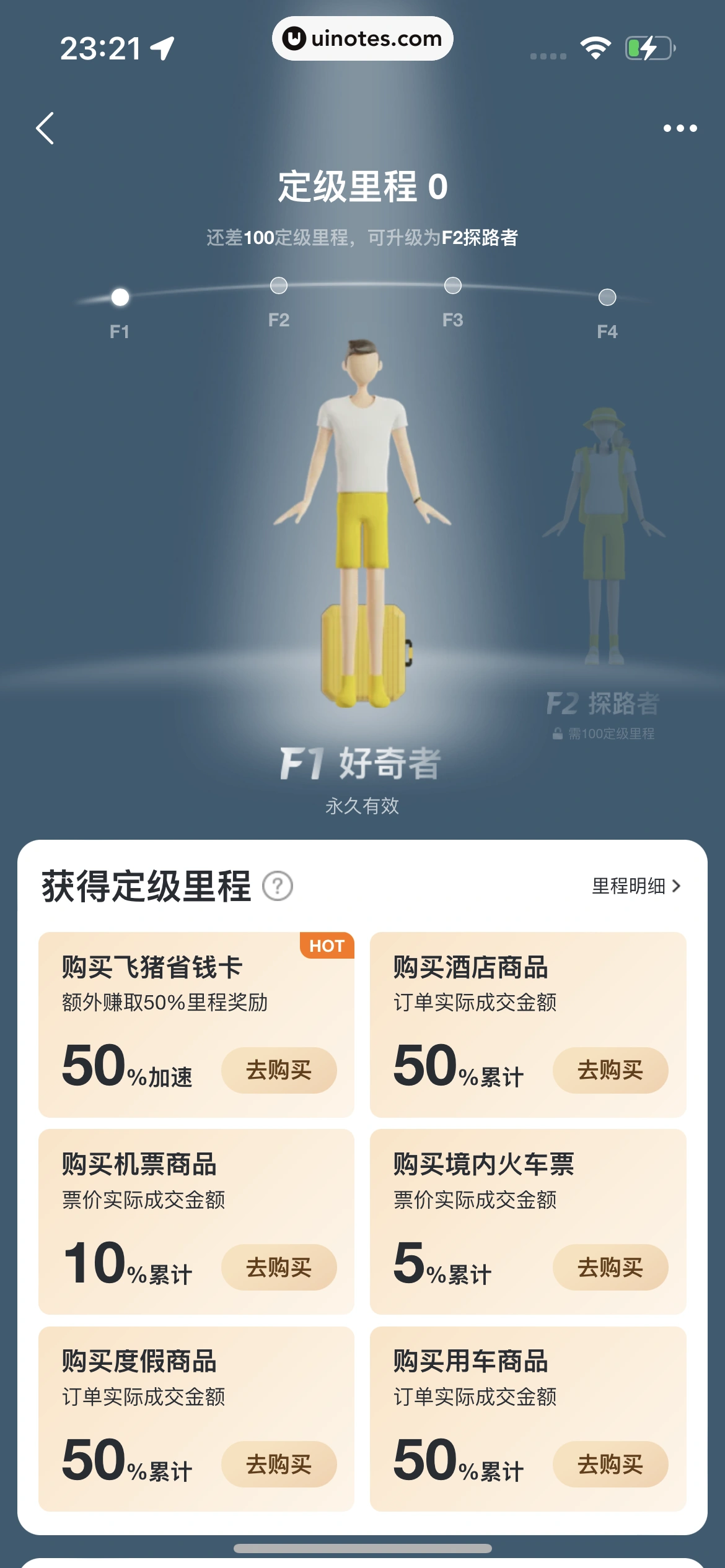725x1568 pixels.
Task: Tap 去购买 for 购买机票商品
Action: click(279, 1267)
